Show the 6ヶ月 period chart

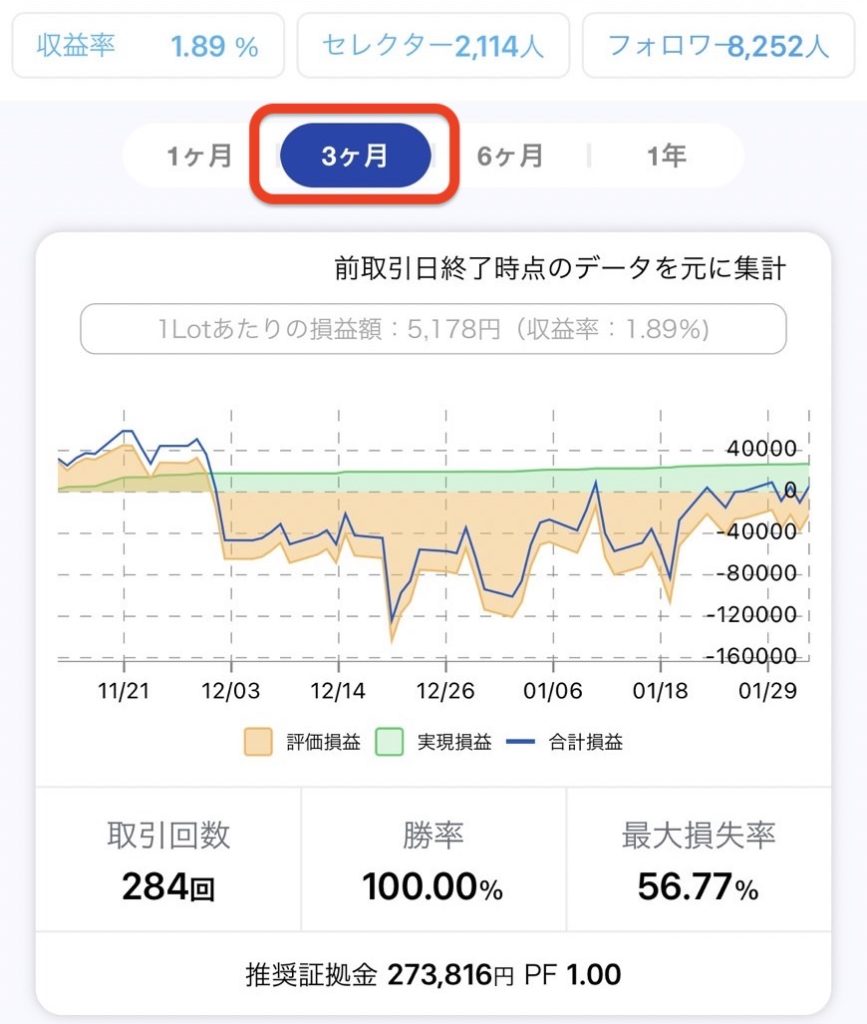(x=510, y=156)
